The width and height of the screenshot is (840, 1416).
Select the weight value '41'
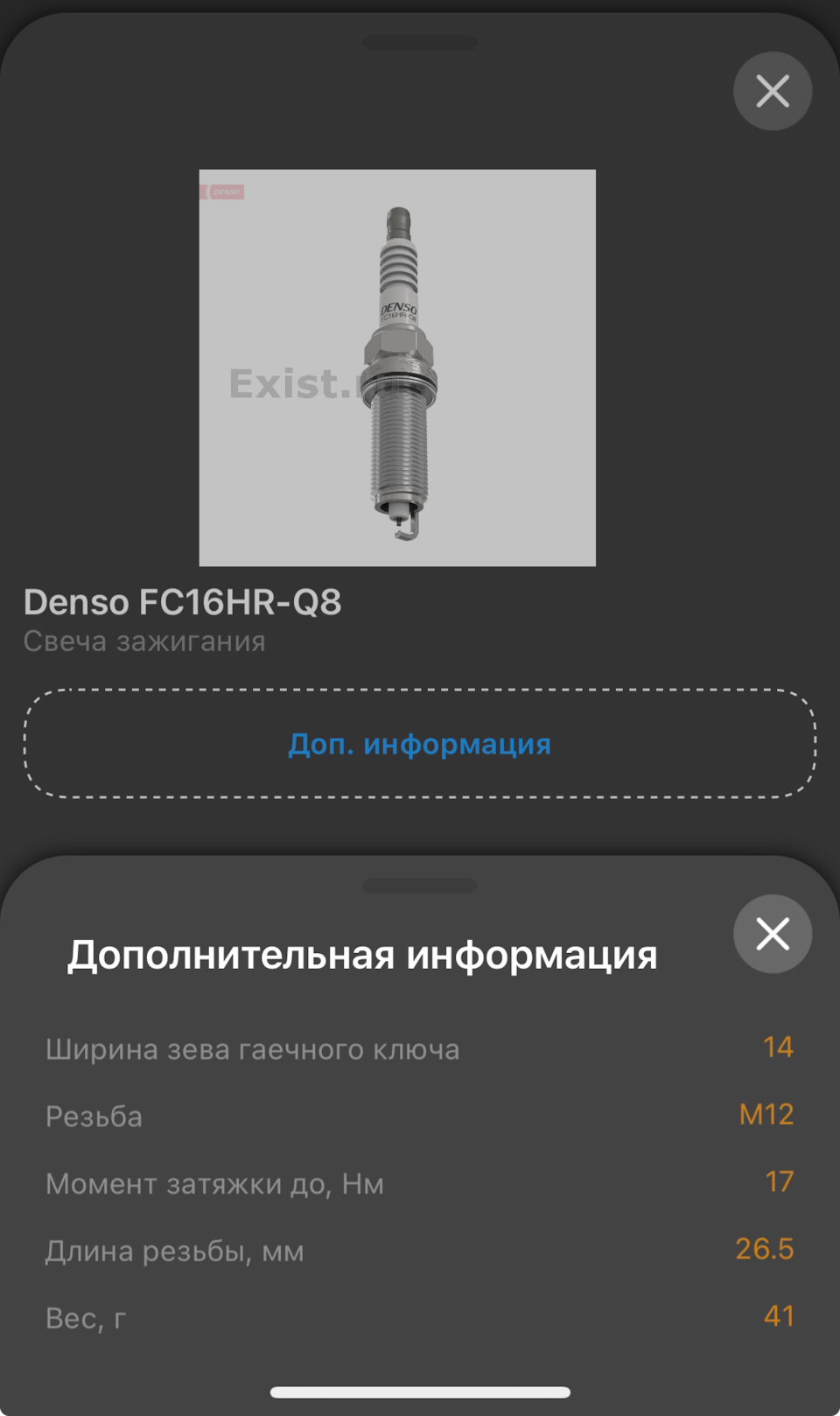click(x=779, y=1316)
